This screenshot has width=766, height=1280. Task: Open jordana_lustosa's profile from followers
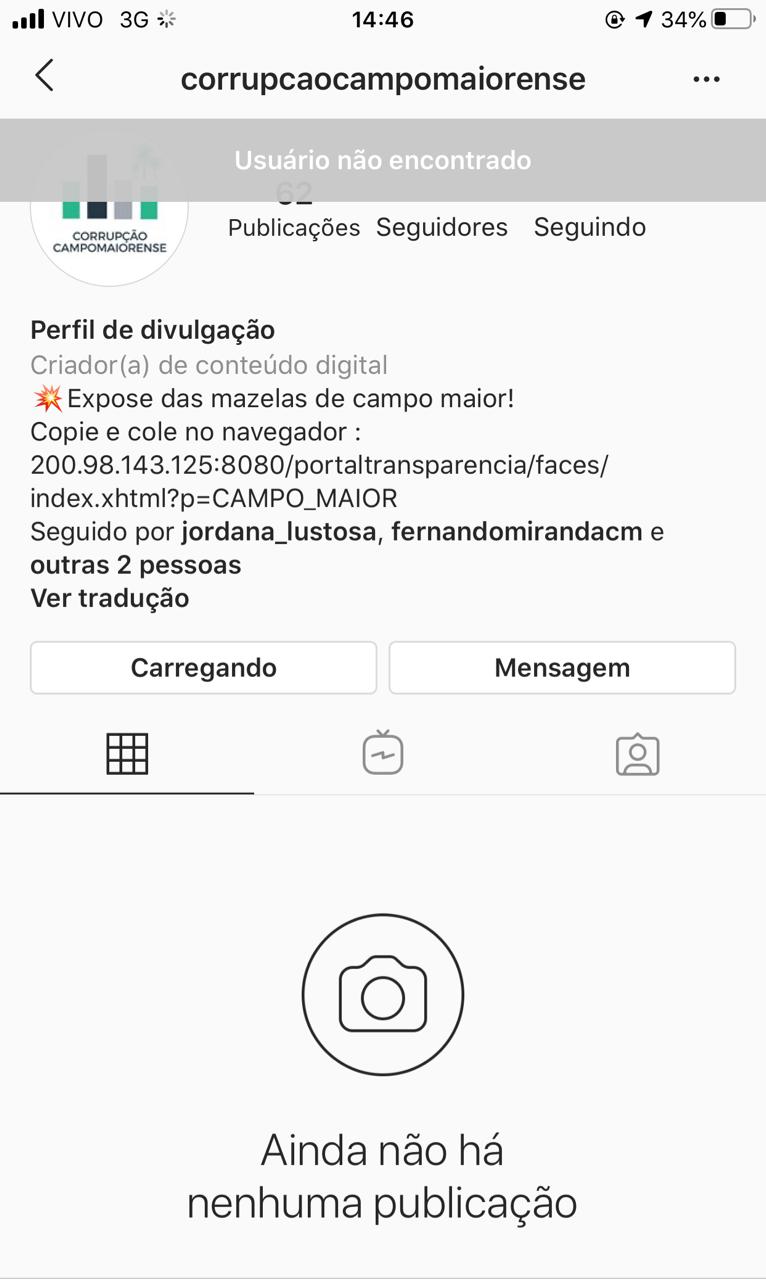[x=280, y=531]
